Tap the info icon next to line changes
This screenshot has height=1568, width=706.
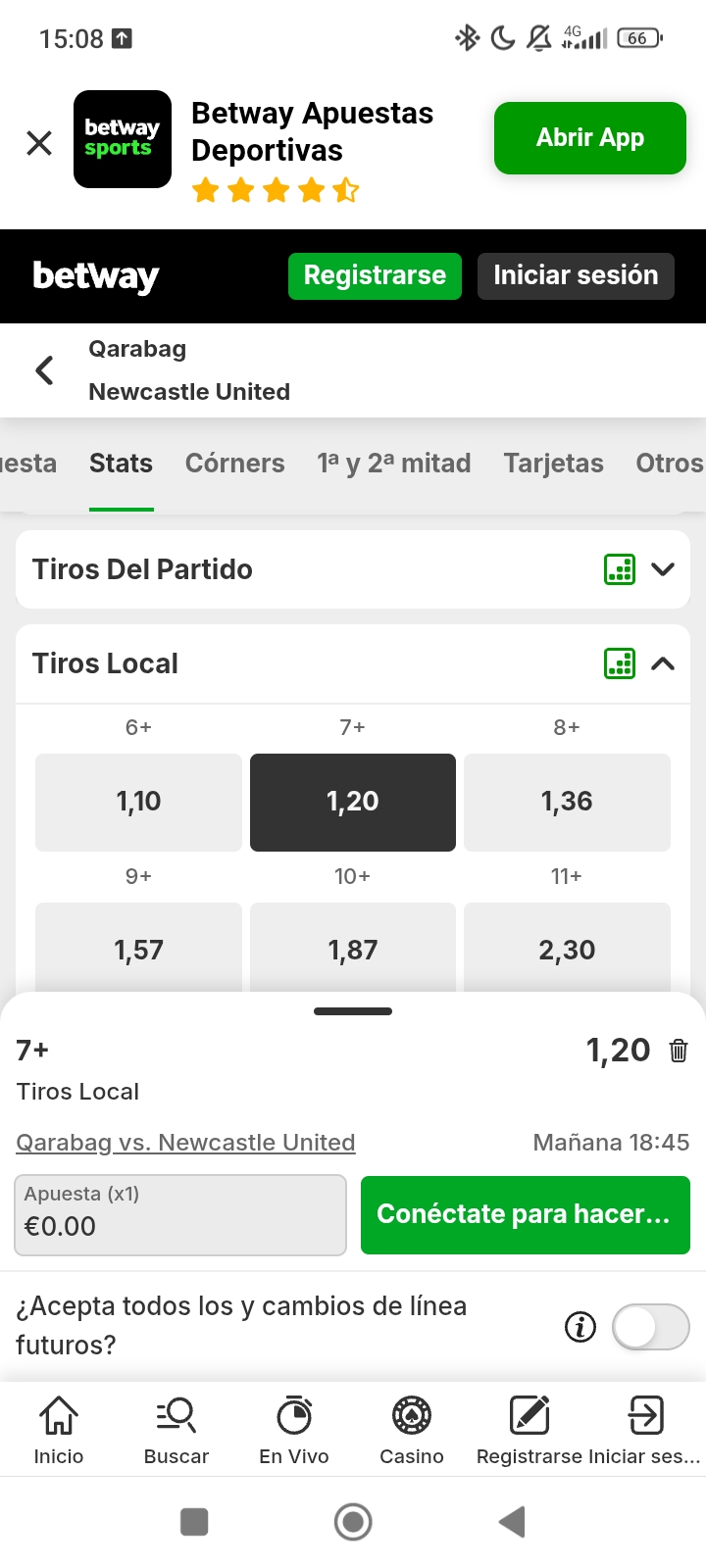coord(580,1327)
